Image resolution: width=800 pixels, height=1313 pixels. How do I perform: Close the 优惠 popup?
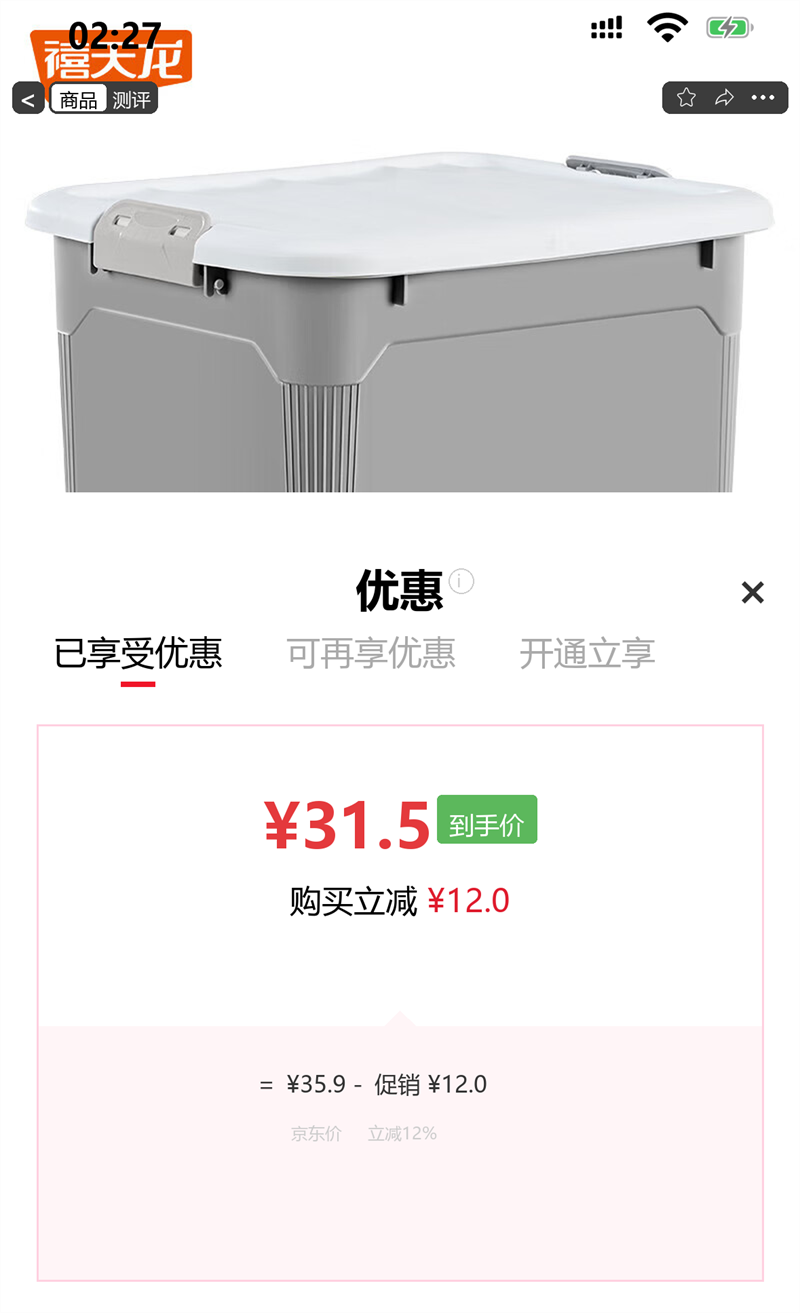point(752,592)
